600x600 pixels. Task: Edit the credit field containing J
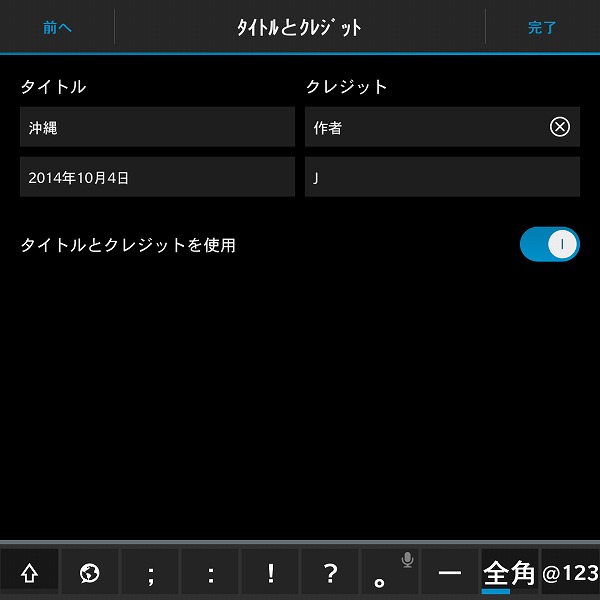442,178
